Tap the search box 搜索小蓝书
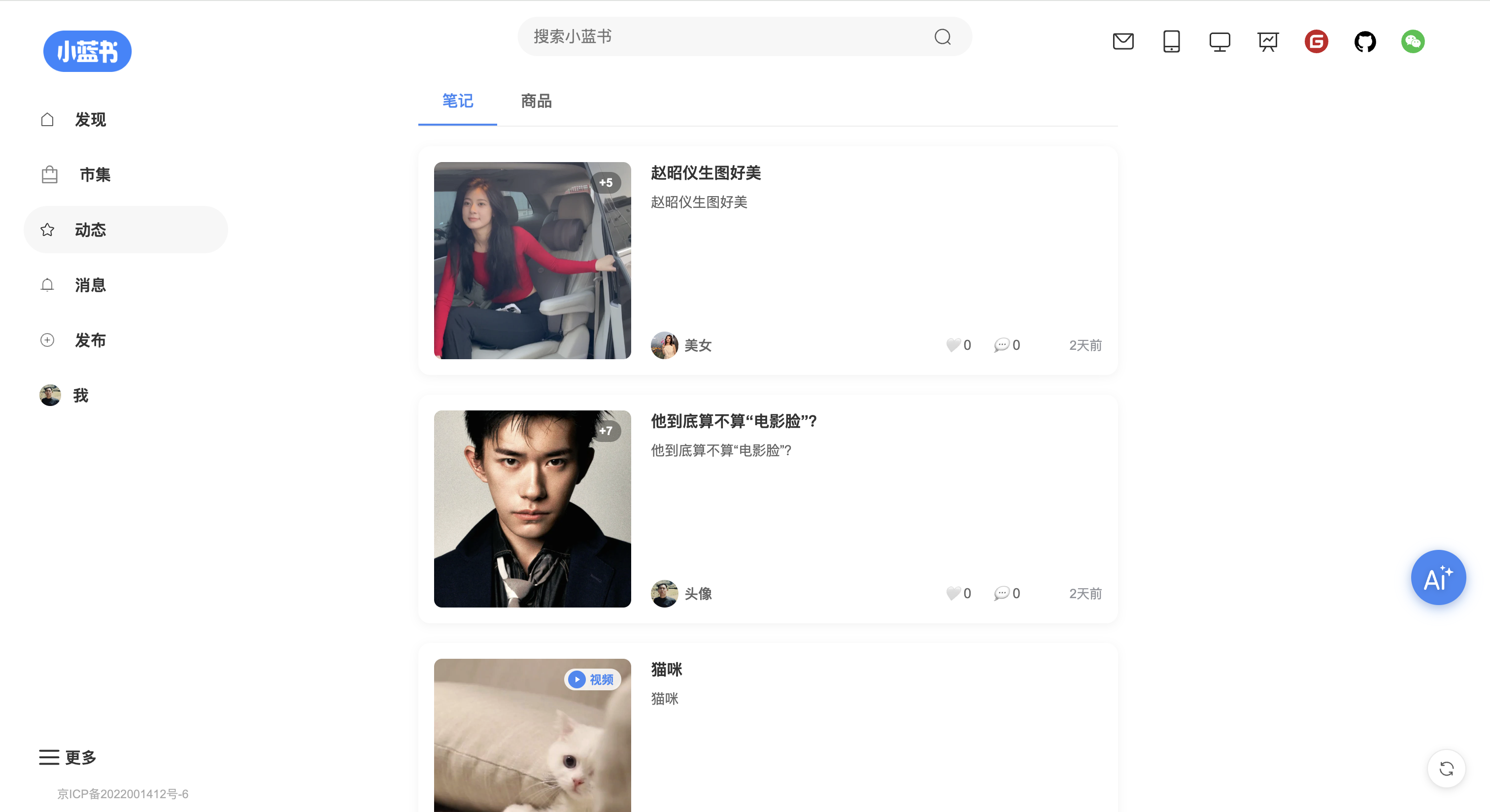Viewport: 1490px width, 812px height. (723, 36)
